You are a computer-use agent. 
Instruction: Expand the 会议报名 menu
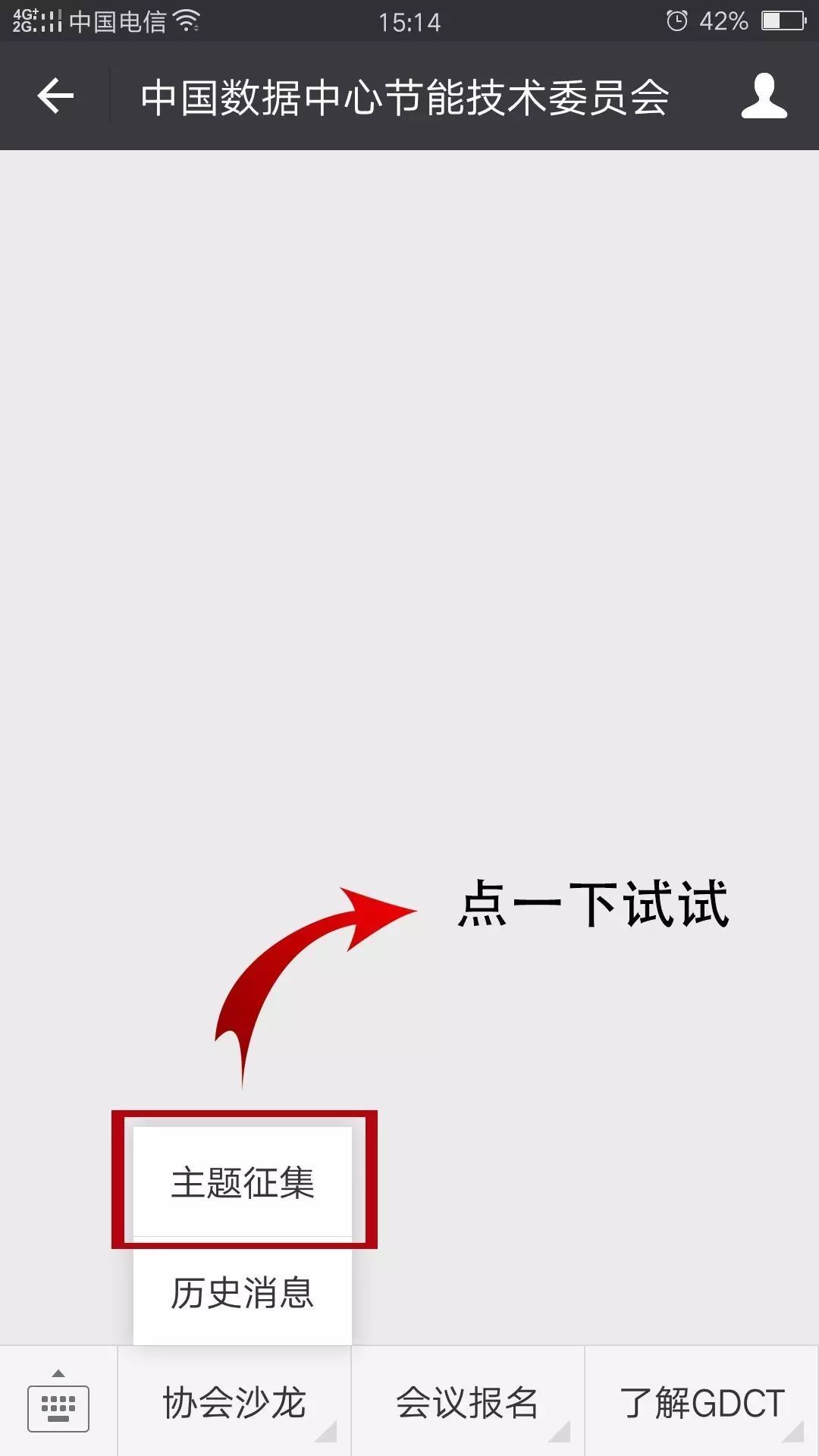(468, 1402)
